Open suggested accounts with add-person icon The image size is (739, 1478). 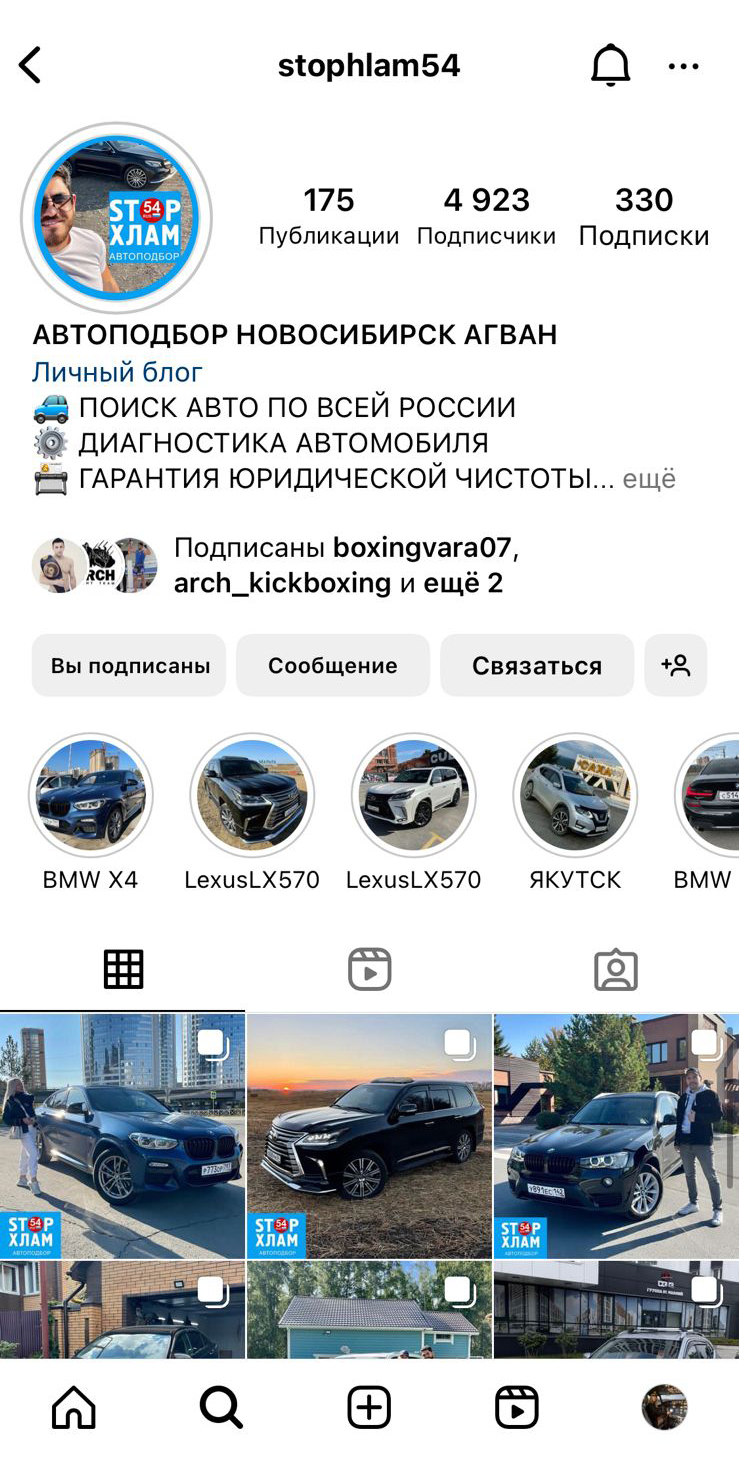(676, 665)
